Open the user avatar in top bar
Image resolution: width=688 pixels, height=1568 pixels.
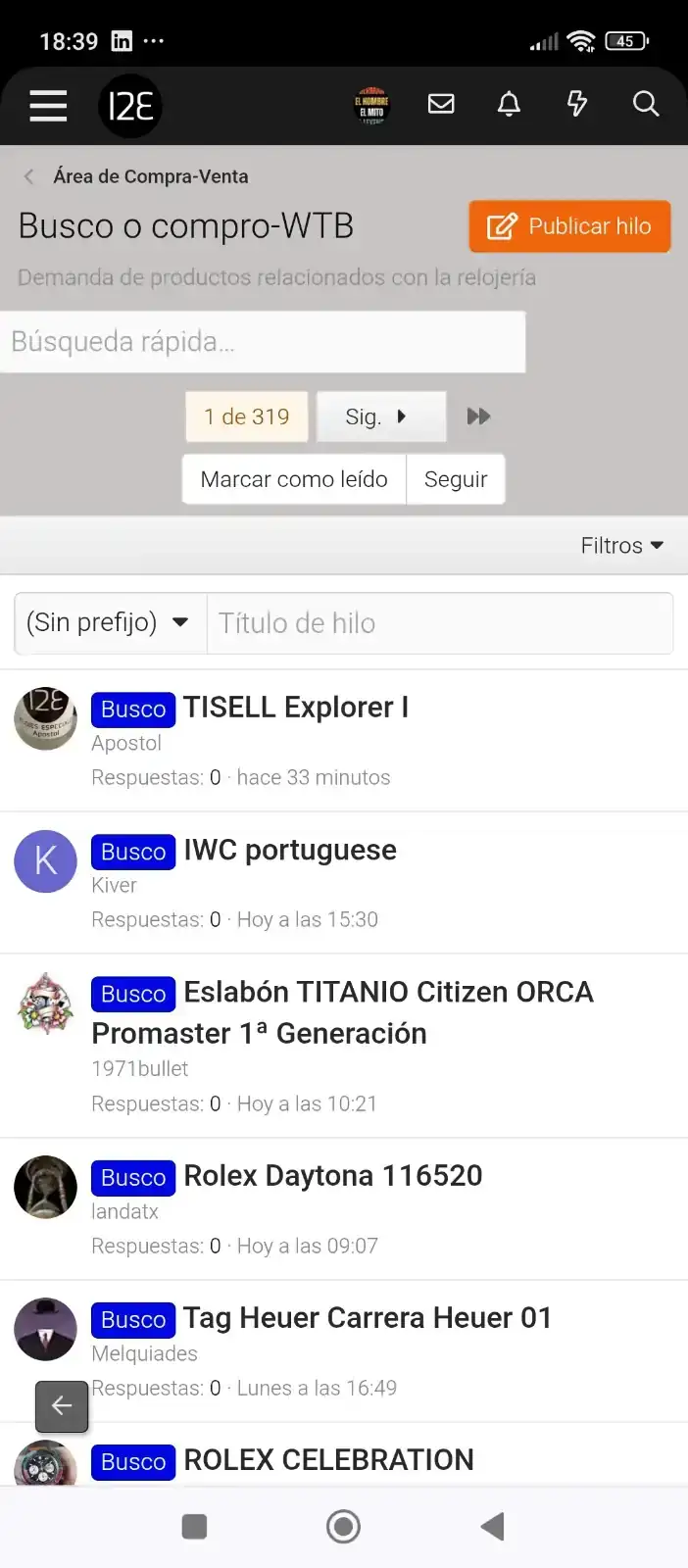point(371,105)
